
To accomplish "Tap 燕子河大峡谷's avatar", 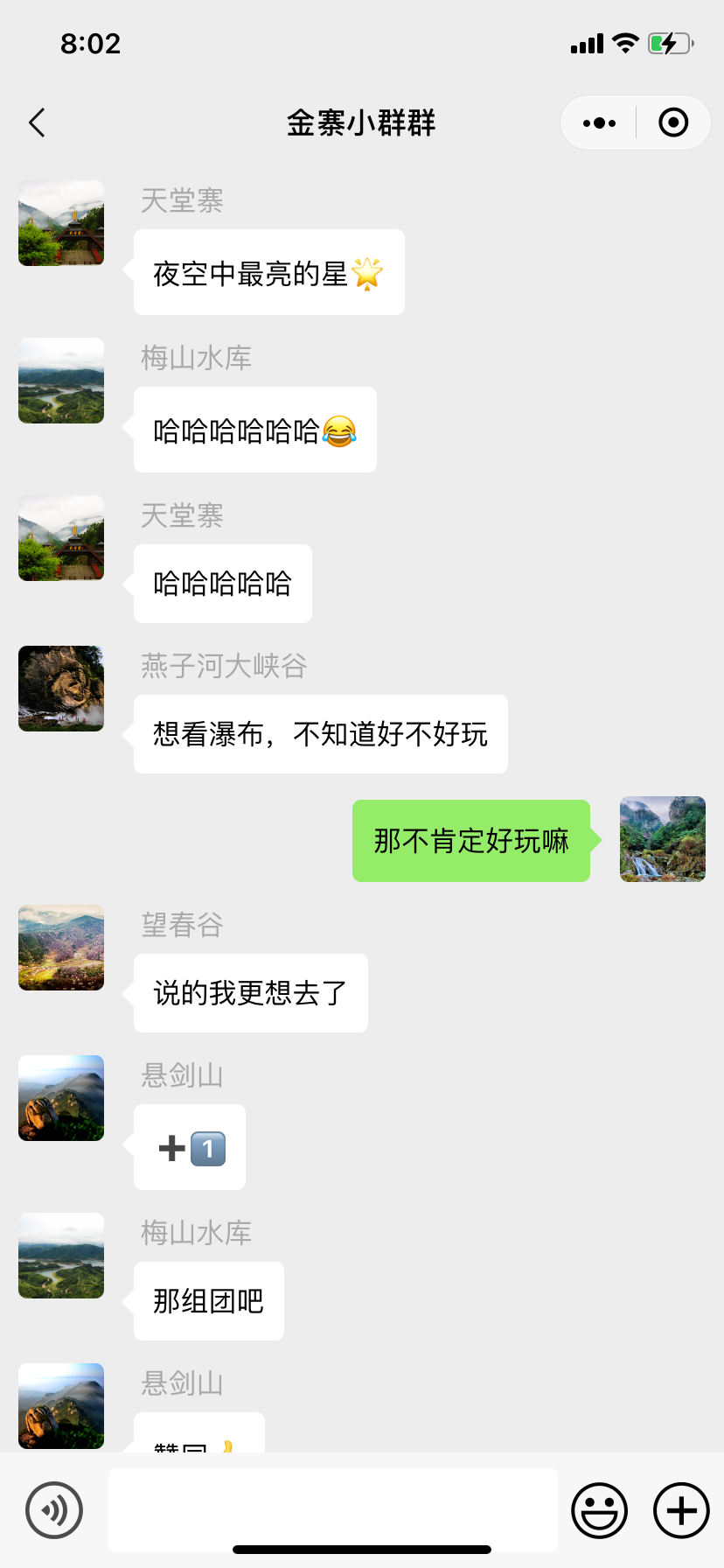I will tap(61, 689).
